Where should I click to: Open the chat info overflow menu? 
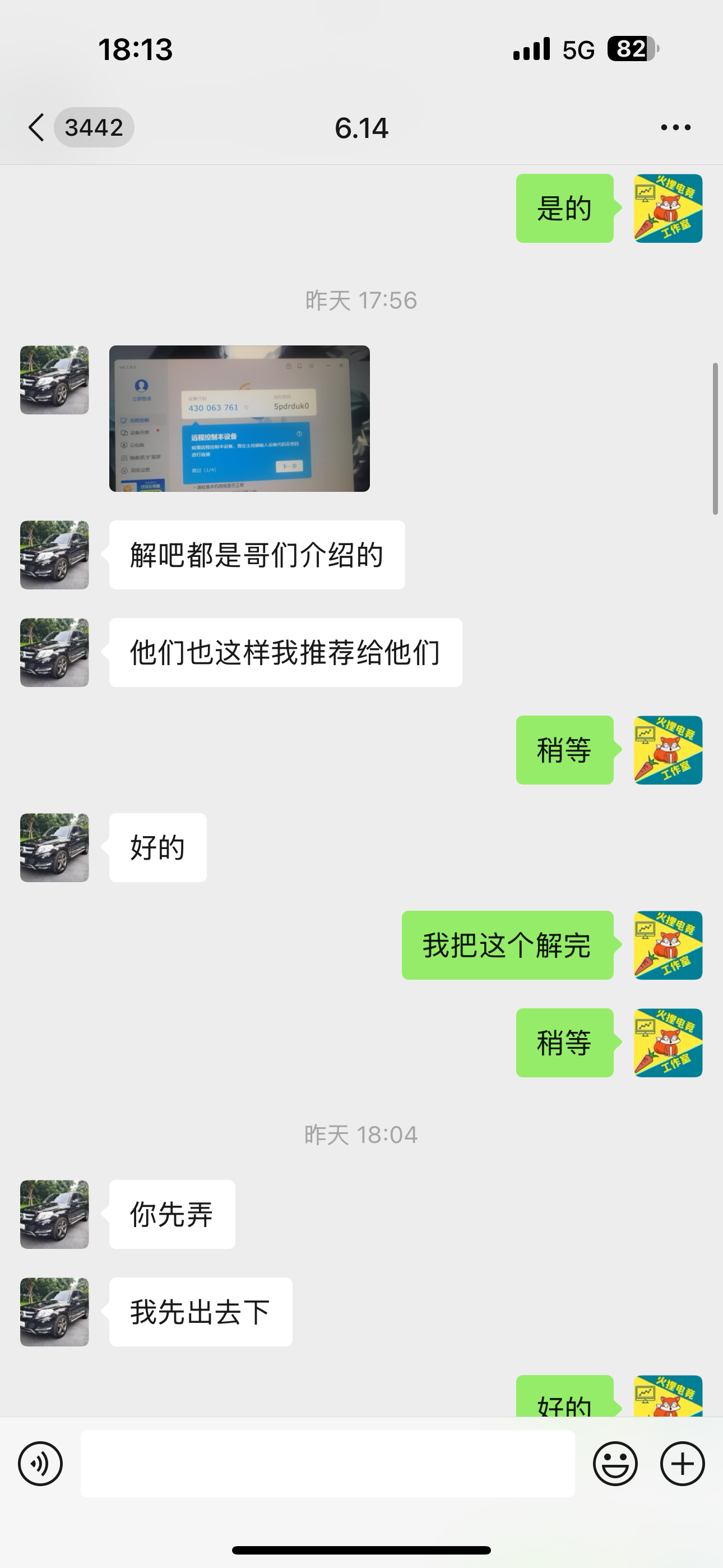(x=675, y=127)
